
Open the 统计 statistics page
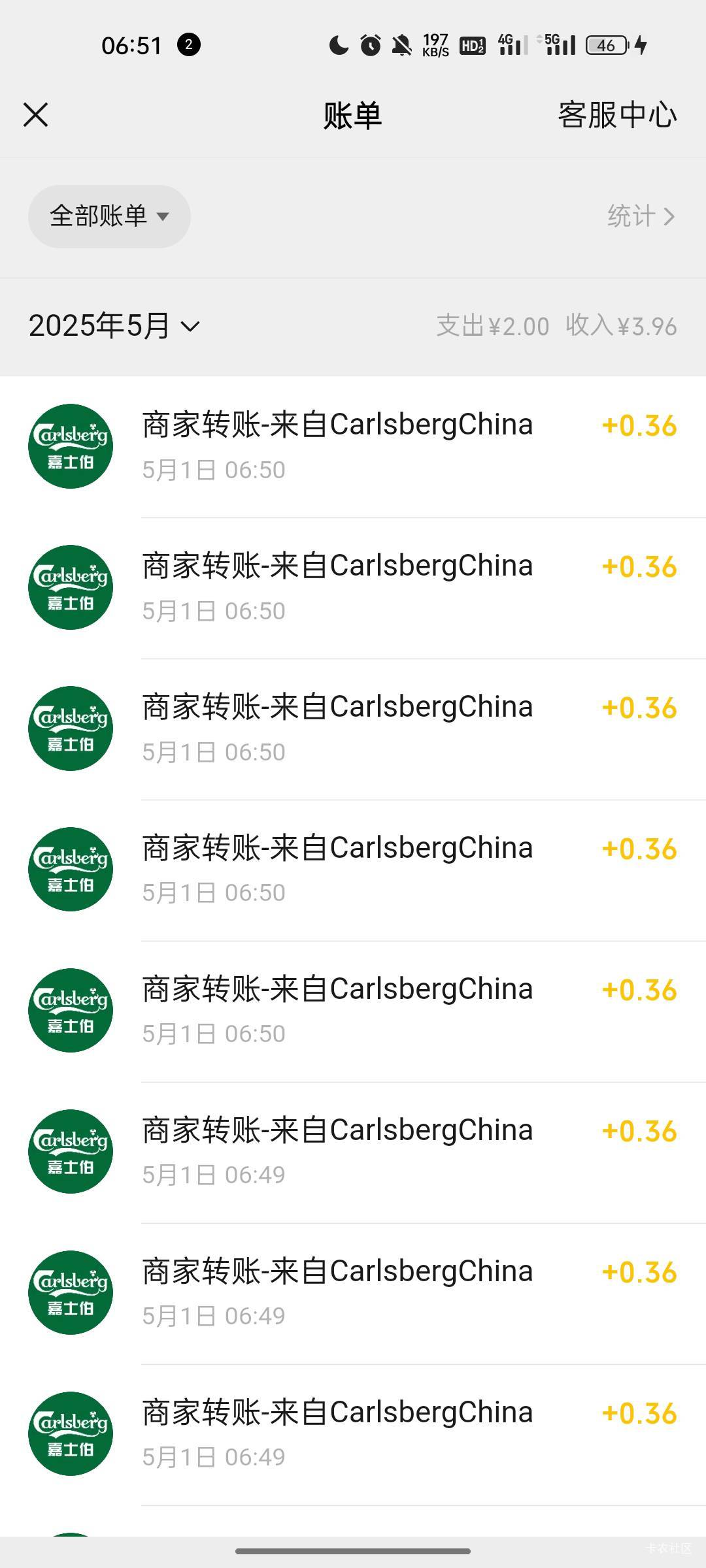(x=641, y=216)
